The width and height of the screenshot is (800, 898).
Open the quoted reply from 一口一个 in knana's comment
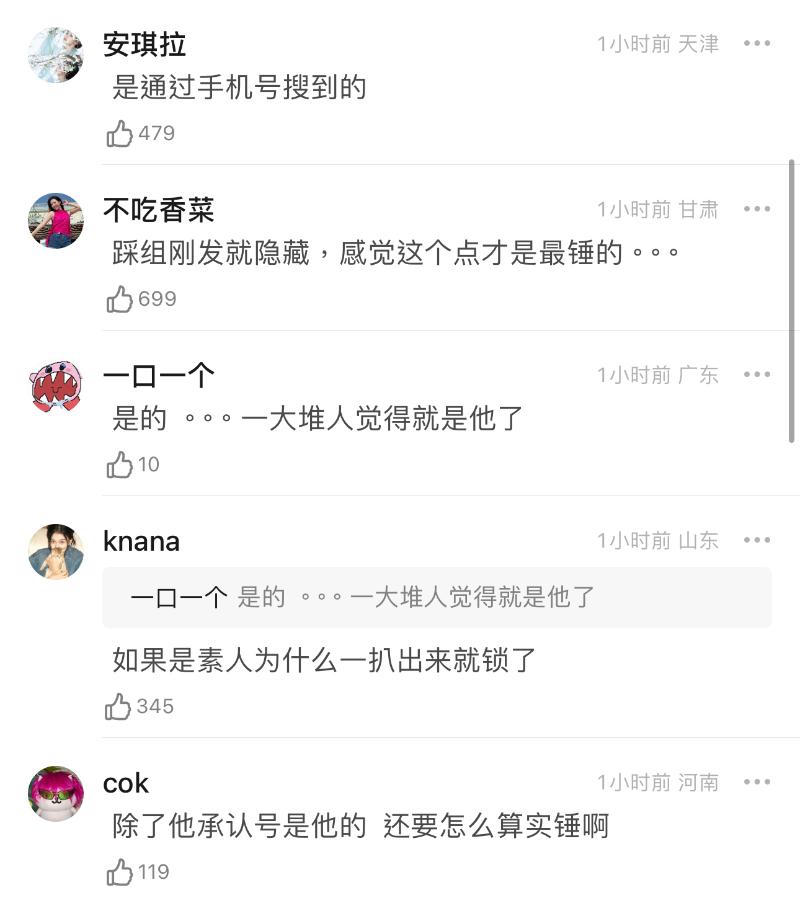pyautogui.click(x=437, y=598)
